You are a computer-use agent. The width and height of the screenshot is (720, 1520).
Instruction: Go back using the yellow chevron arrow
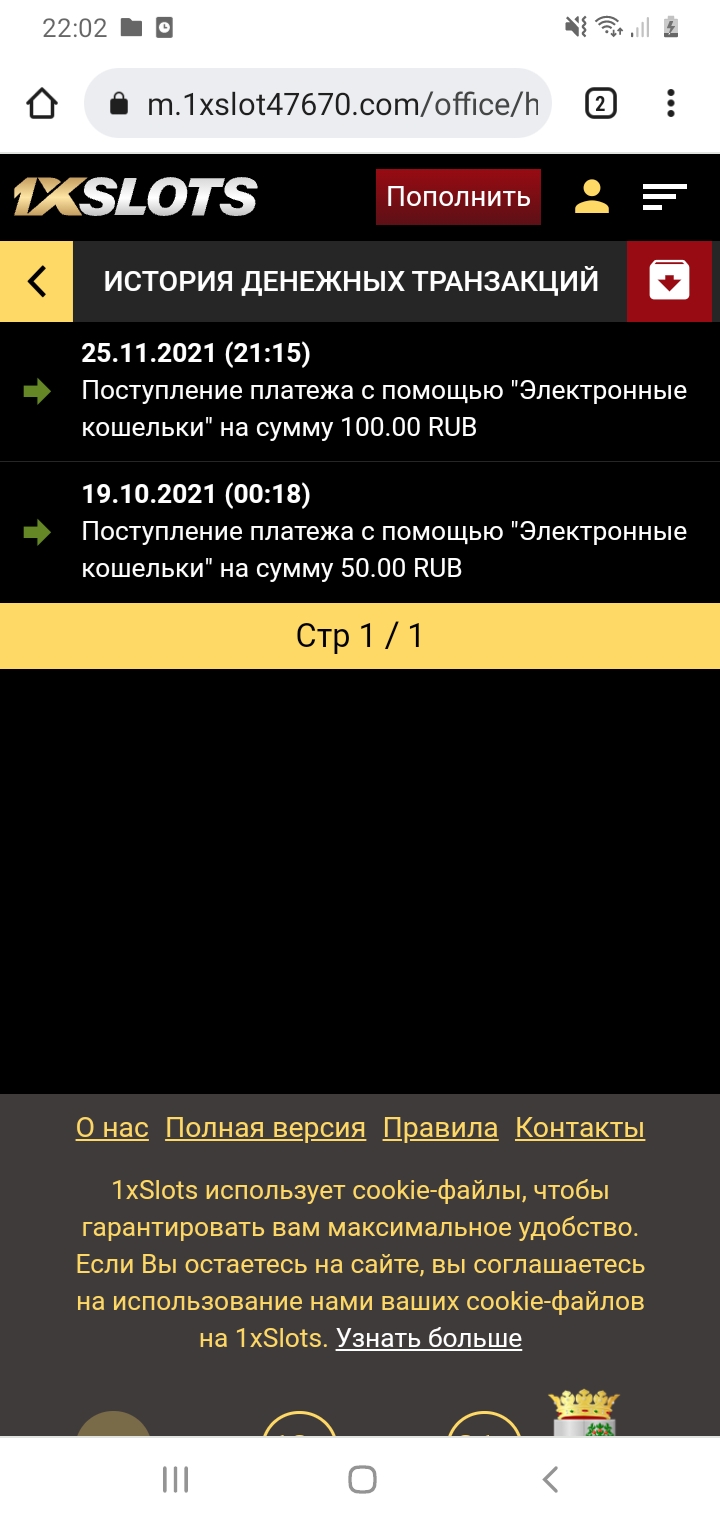pos(36,281)
